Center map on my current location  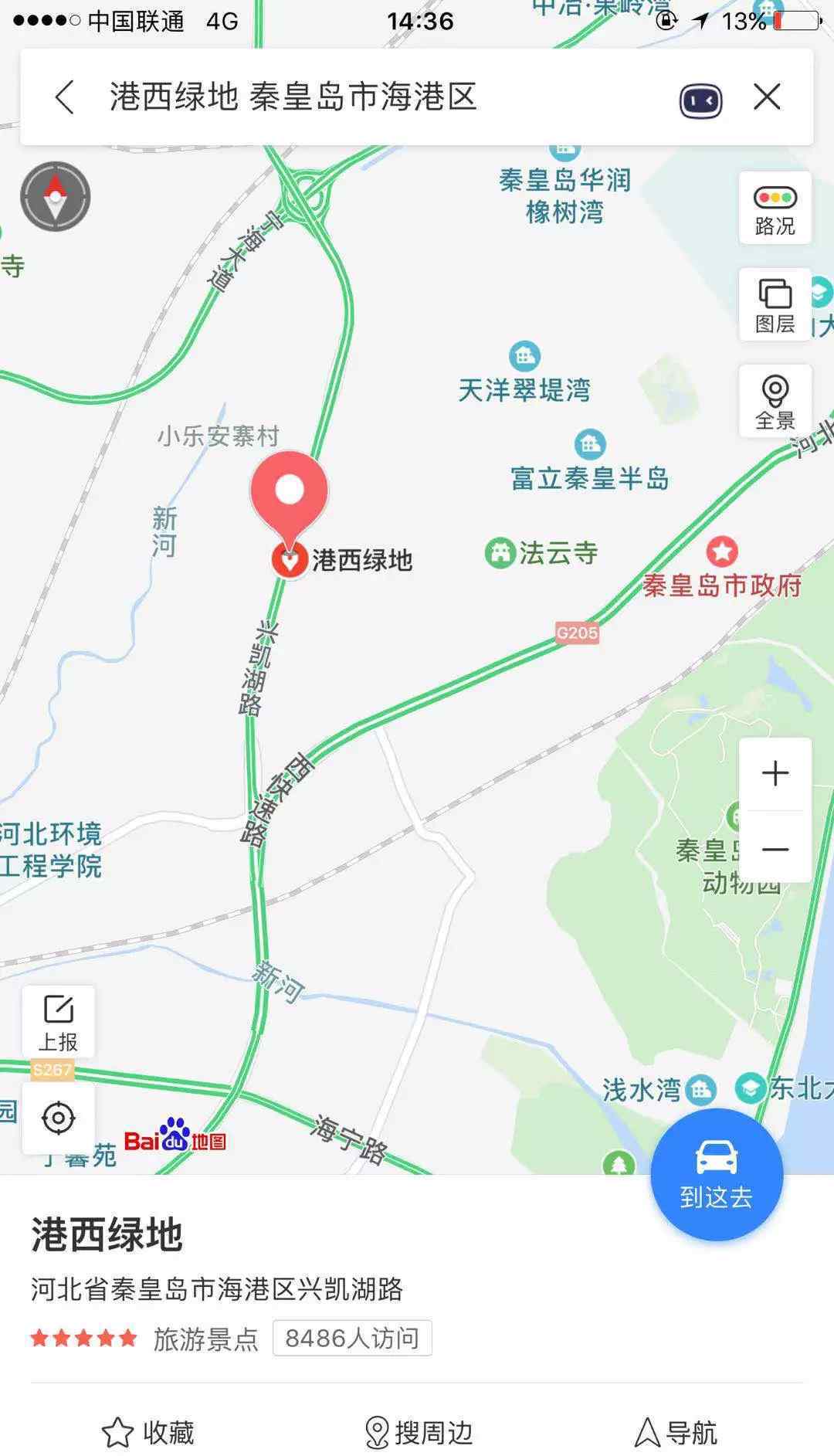tap(59, 1118)
